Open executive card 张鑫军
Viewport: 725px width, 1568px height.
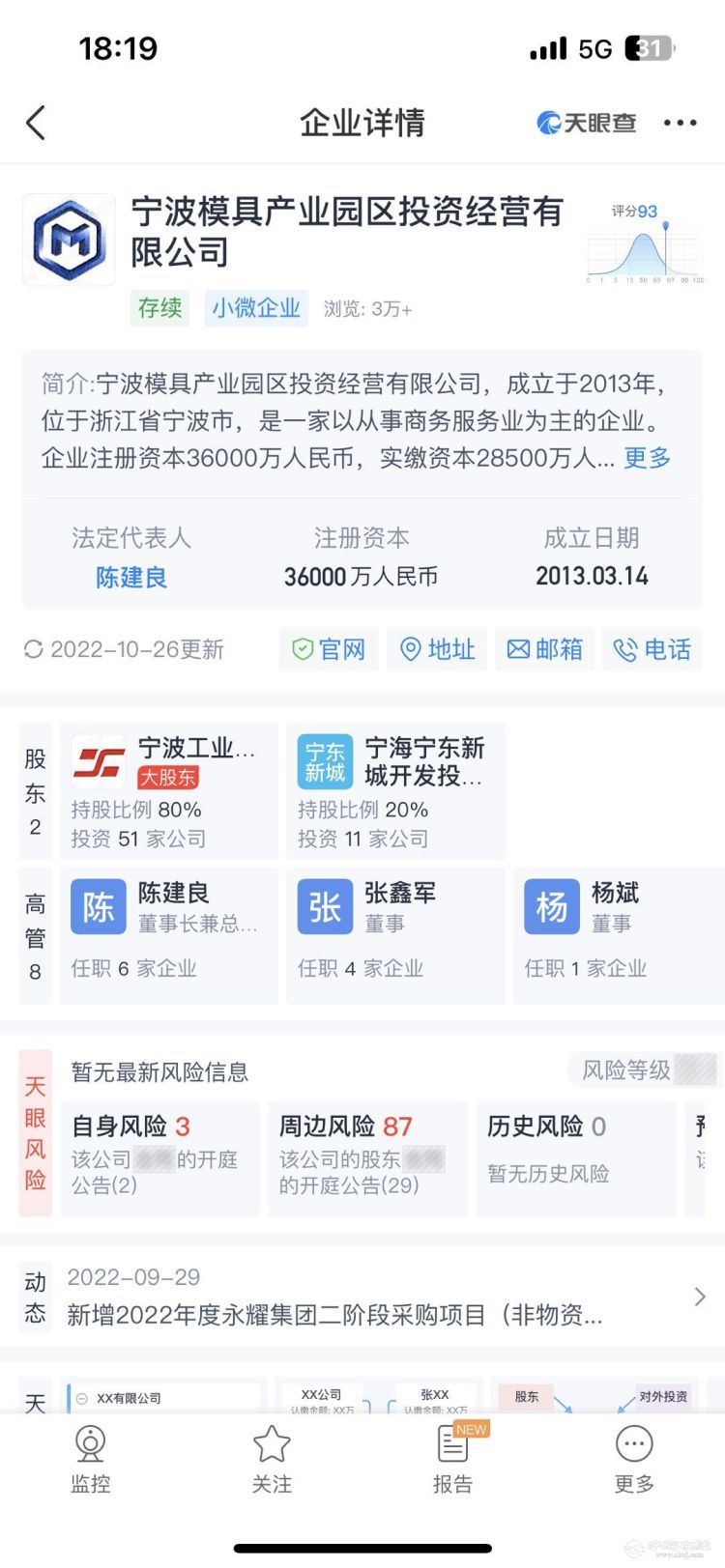coord(395,935)
